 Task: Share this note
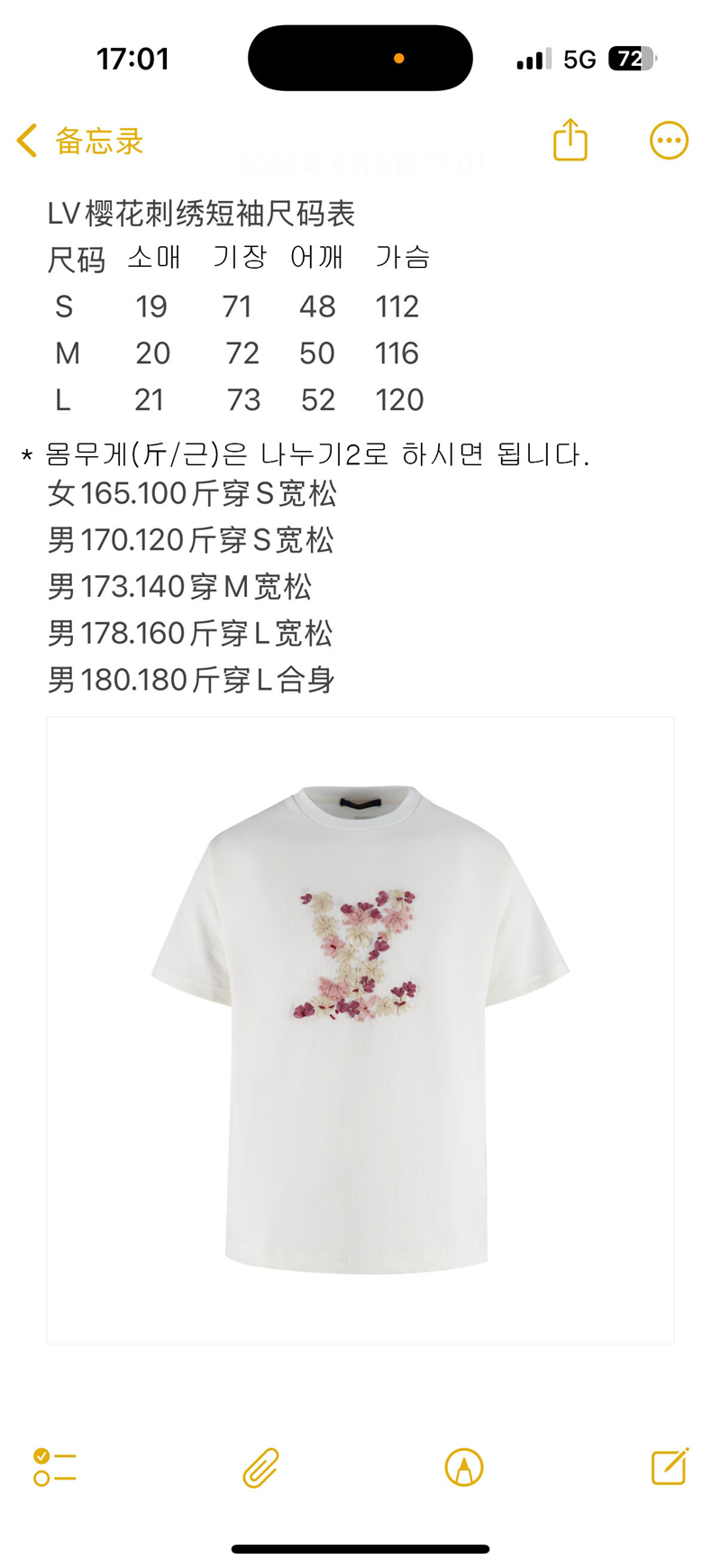pos(570,140)
